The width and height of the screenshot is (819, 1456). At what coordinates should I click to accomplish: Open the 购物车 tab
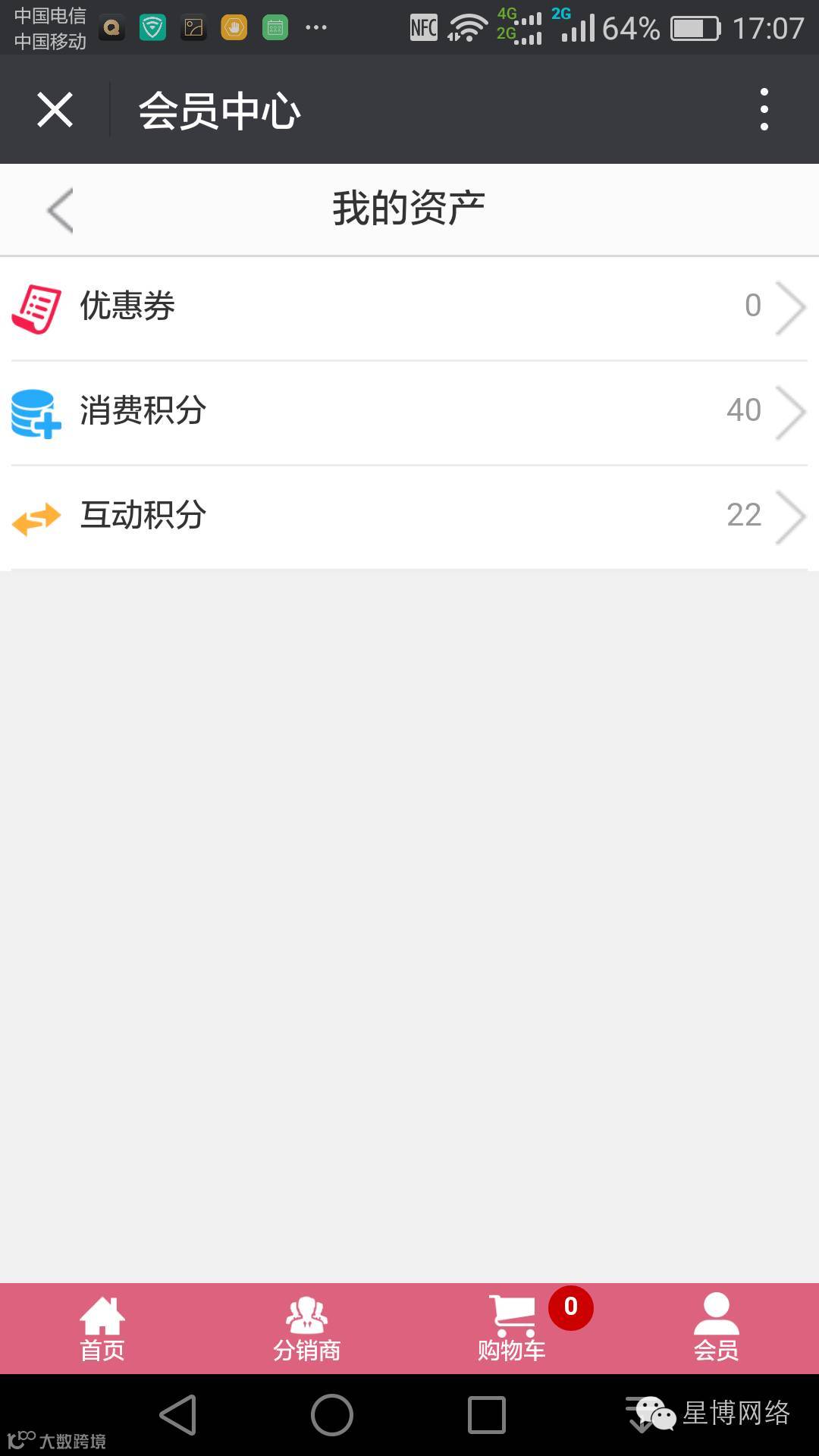click(x=512, y=1329)
